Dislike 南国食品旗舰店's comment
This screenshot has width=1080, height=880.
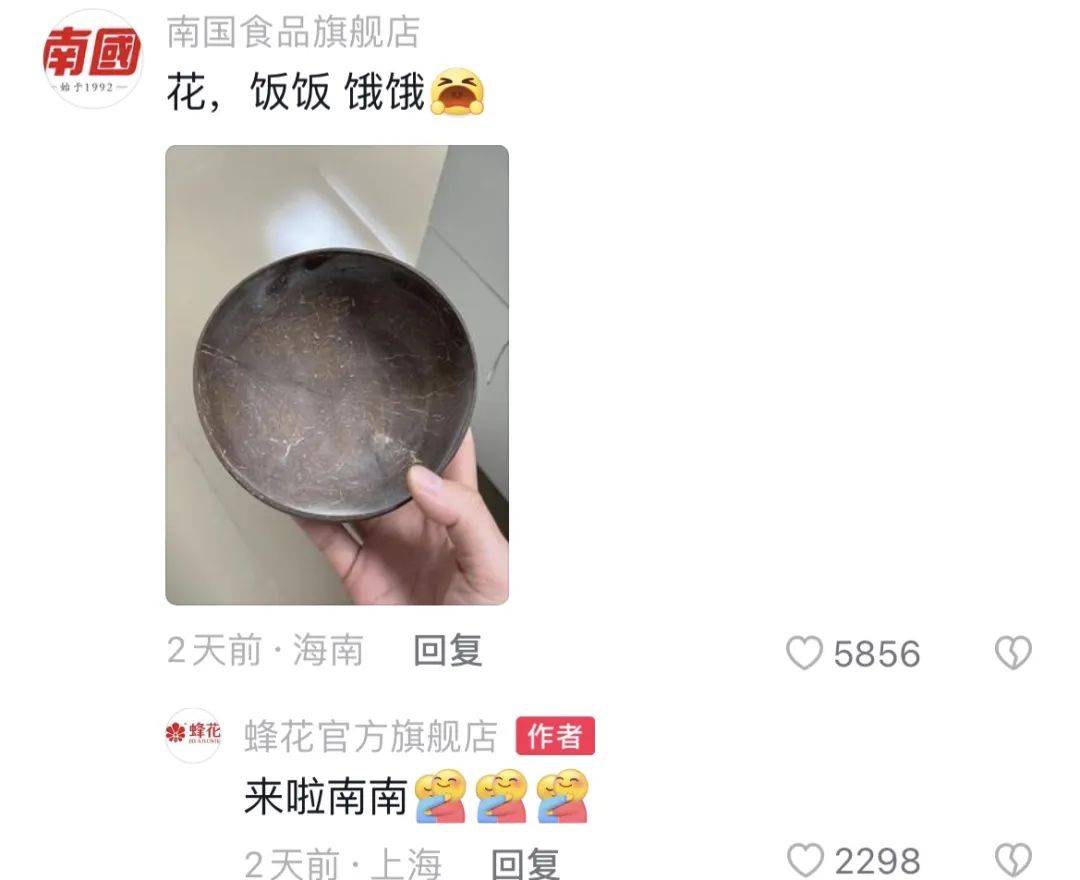(x=1013, y=654)
